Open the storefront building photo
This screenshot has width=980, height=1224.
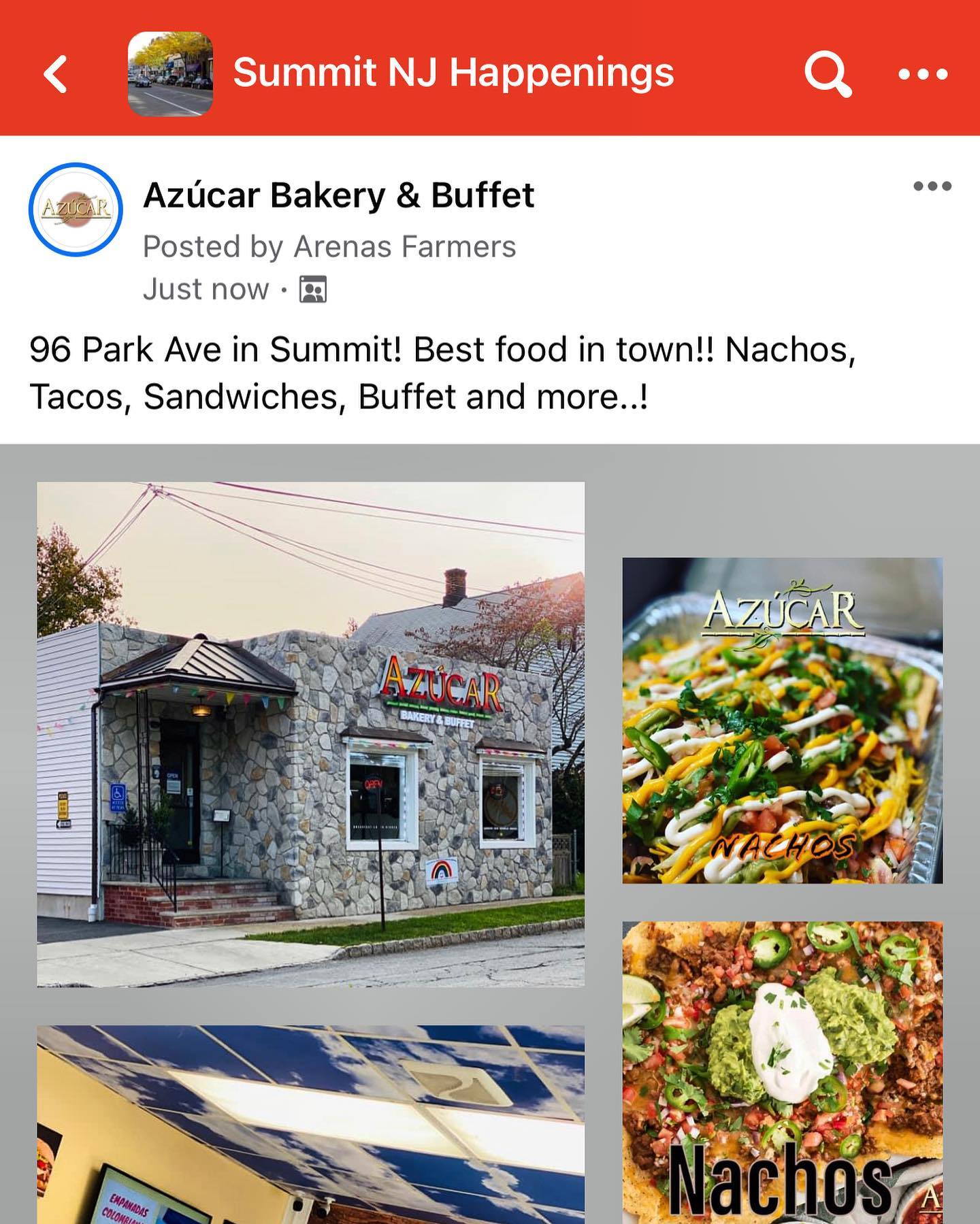(310, 733)
